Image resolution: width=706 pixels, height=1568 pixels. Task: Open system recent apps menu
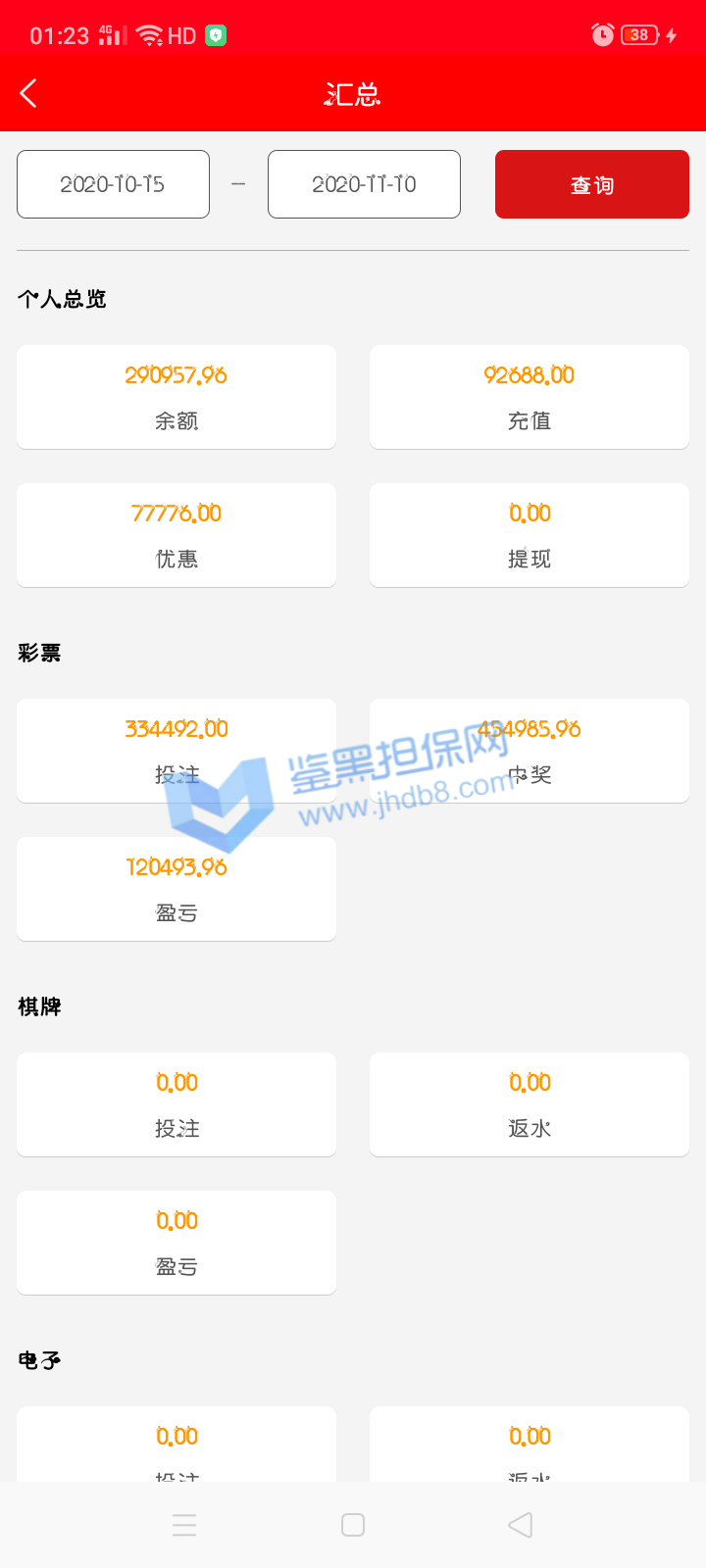(184, 1525)
